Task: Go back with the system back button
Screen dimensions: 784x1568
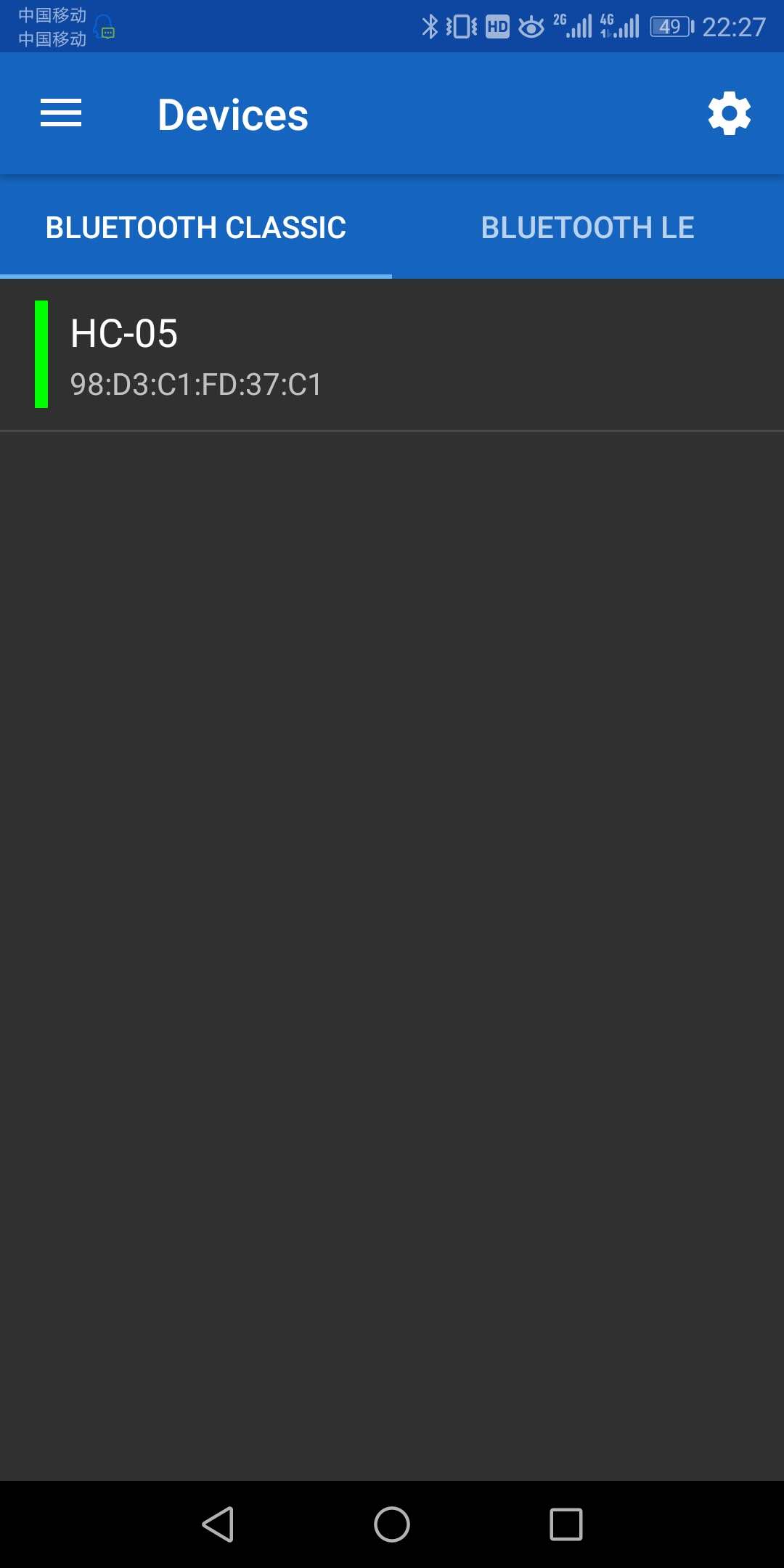Action: pyautogui.click(x=218, y=1524)
